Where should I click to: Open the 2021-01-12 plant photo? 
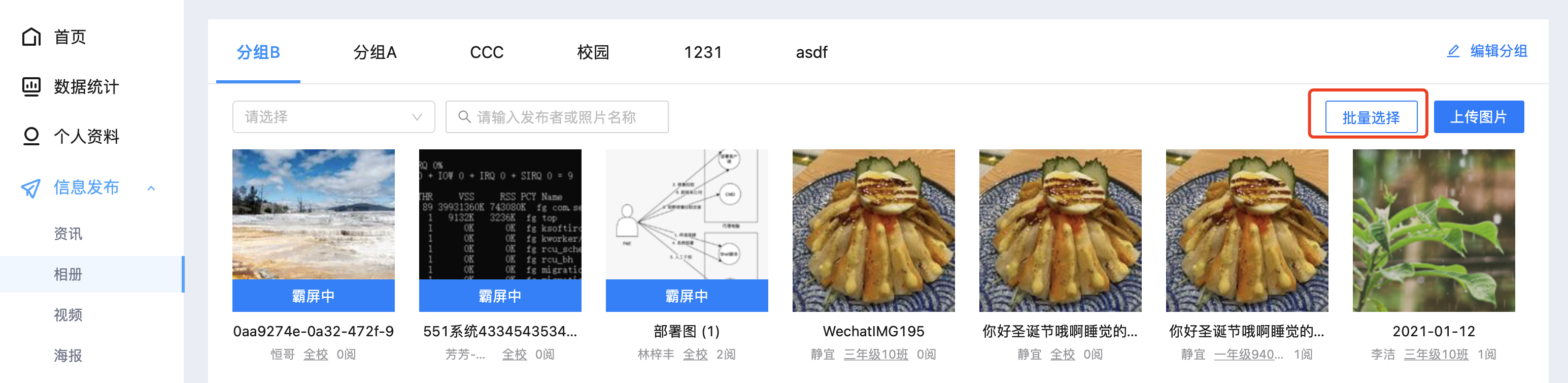[x=1433, y=230]
